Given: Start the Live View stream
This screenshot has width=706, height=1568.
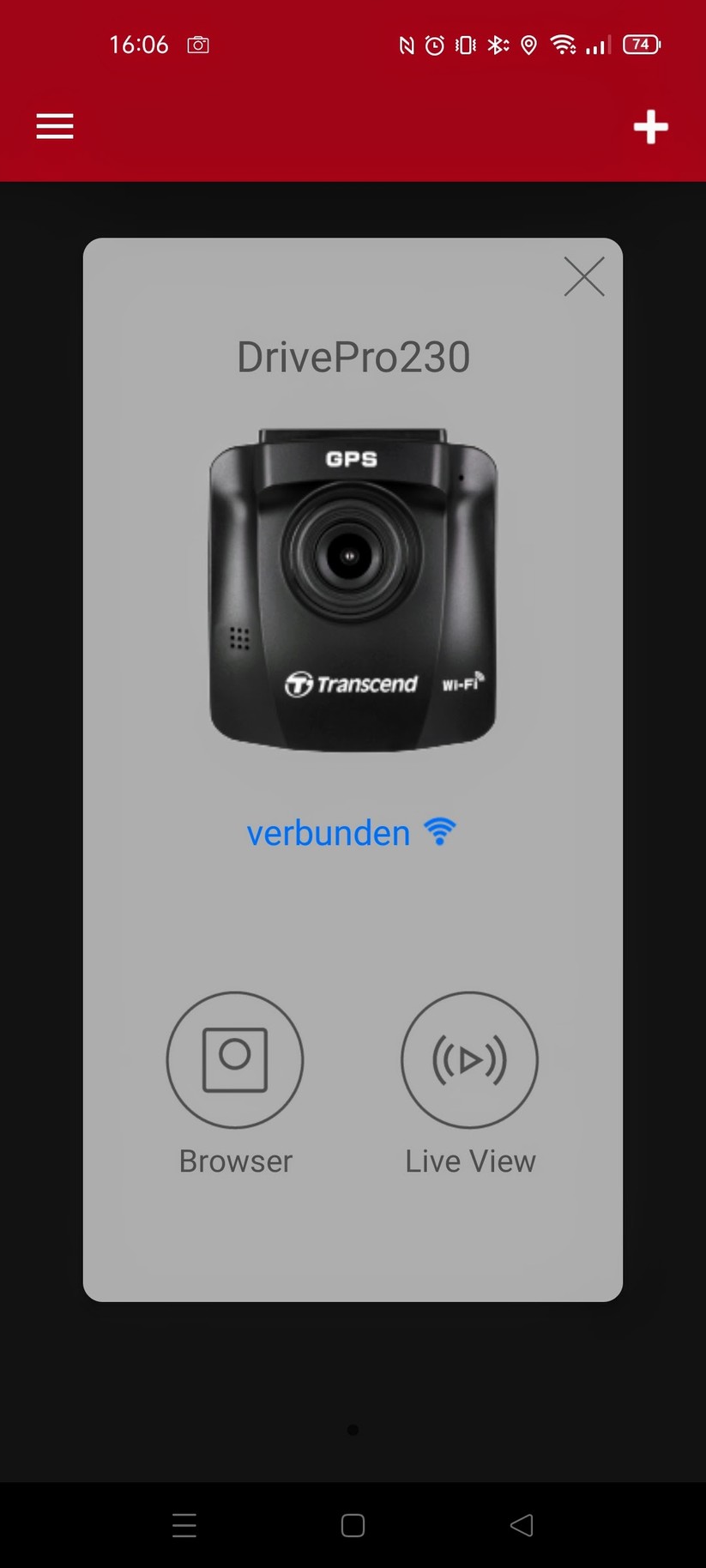Looking at the screenshot, I should coord(469,1060).
